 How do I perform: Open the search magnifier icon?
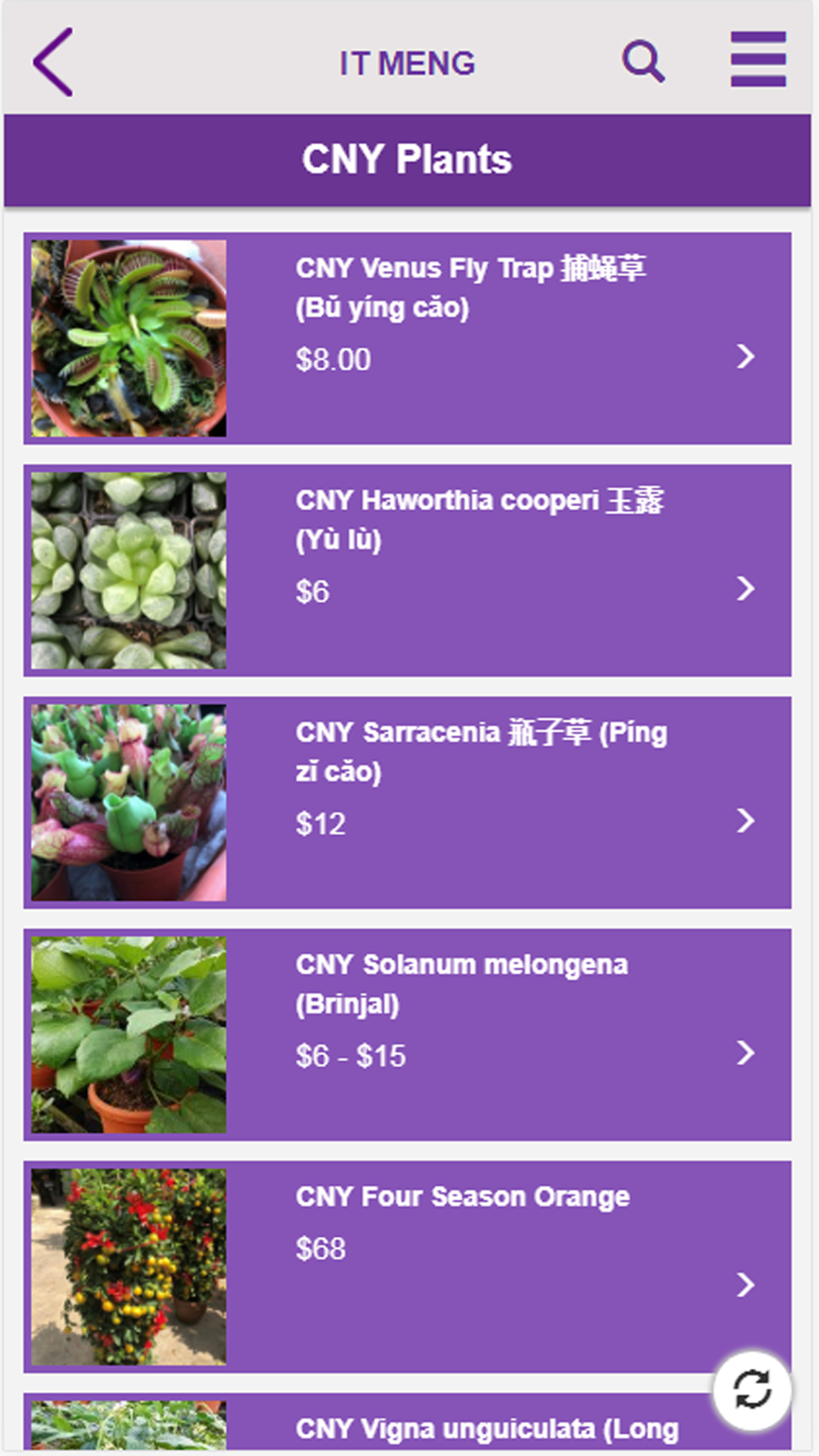click(x=643, y=61)
